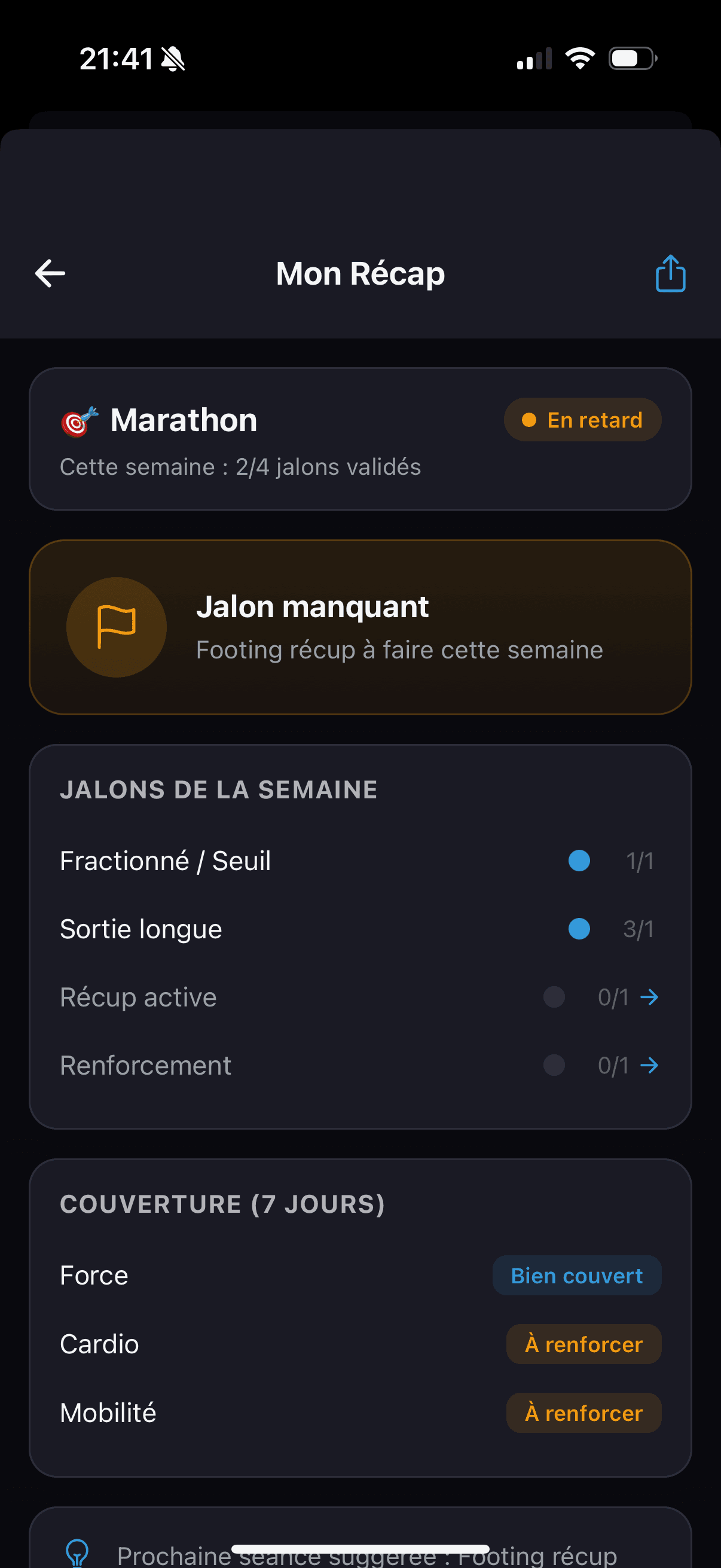Tap the À renforcer badge next to Cardio
Image resolution: width=721 pixels, height=1568 pixels.
click(583, 1344)
